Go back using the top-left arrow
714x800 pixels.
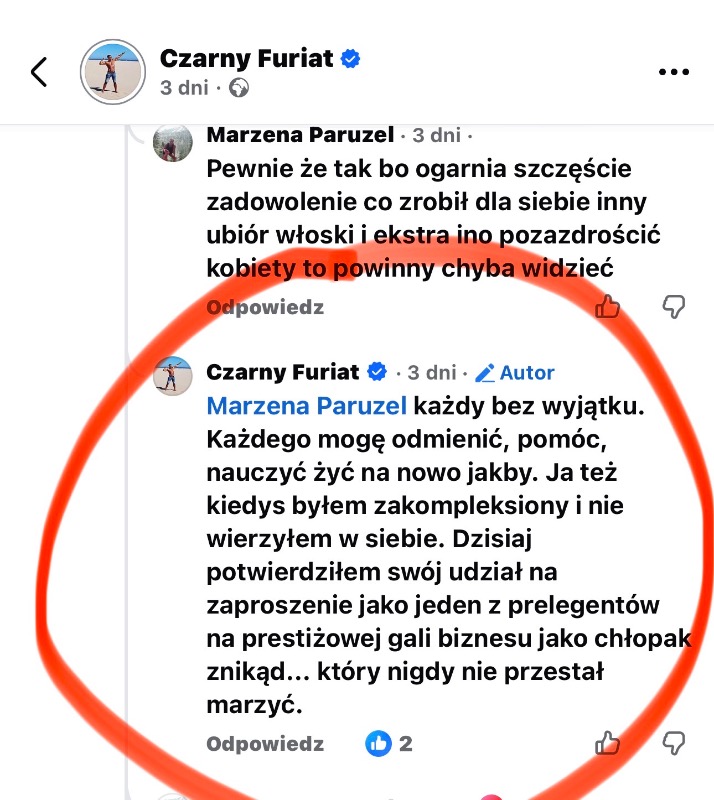[x=39, y=72]
